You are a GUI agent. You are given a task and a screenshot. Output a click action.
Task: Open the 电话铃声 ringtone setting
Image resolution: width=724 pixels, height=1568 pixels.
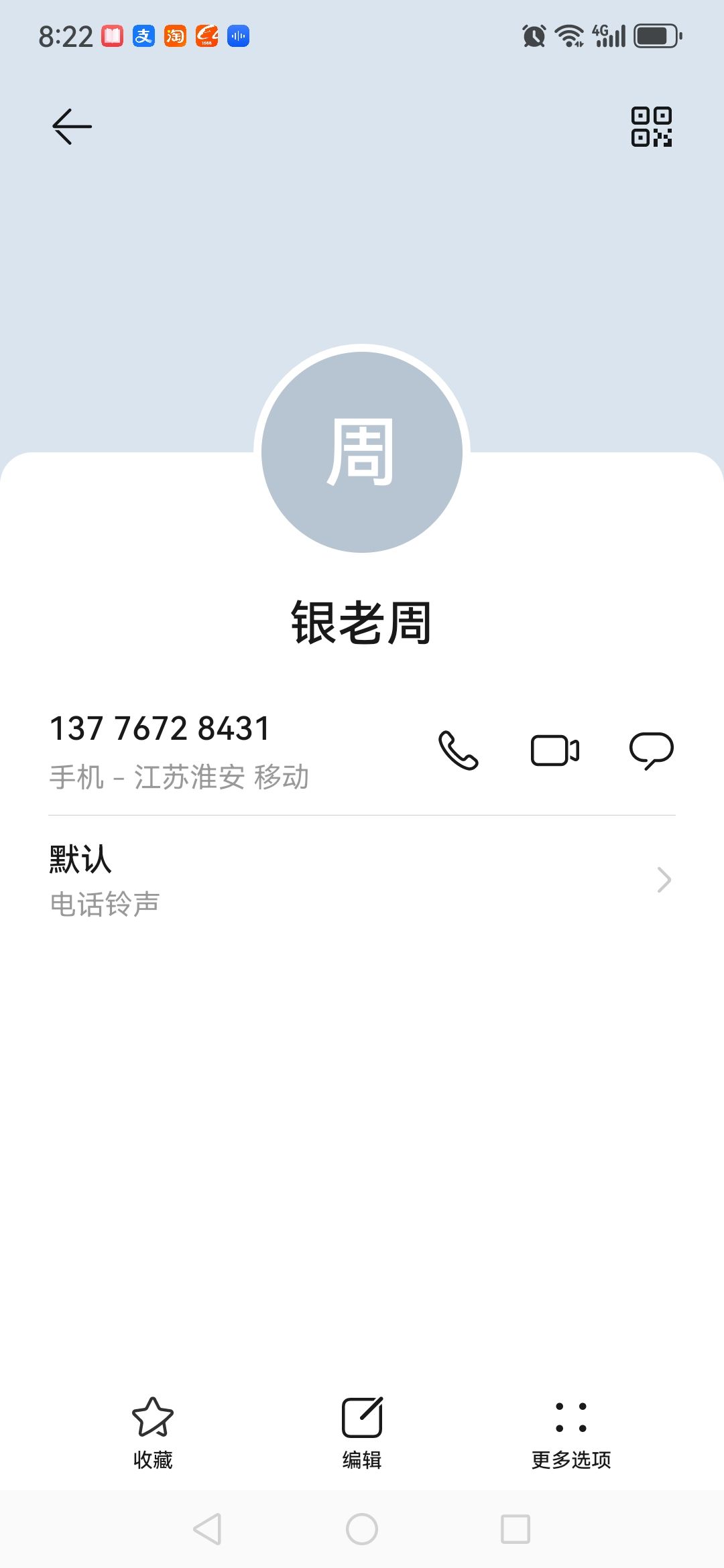(362, 880)
